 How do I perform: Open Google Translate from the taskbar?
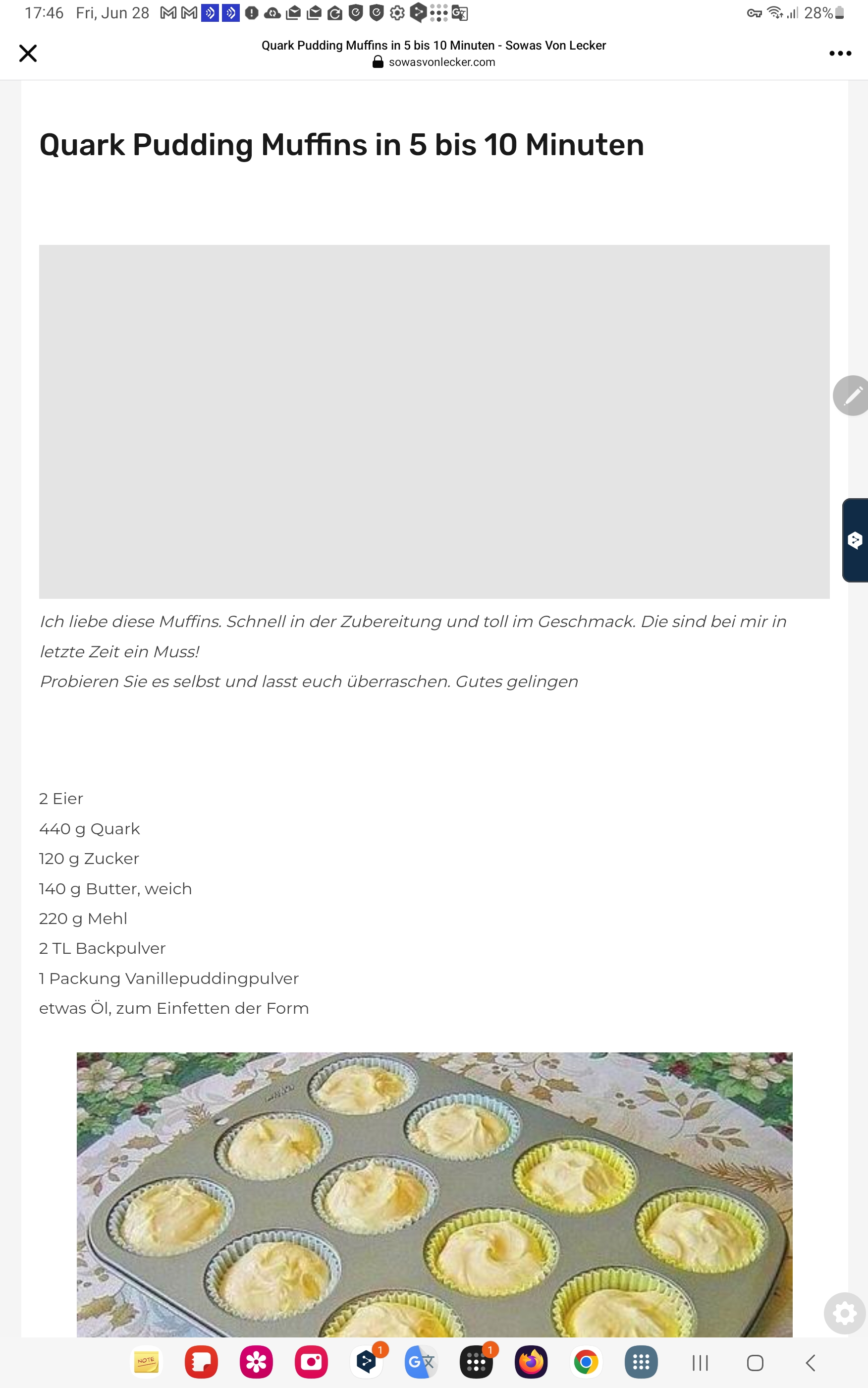[x=421, y=1362]
